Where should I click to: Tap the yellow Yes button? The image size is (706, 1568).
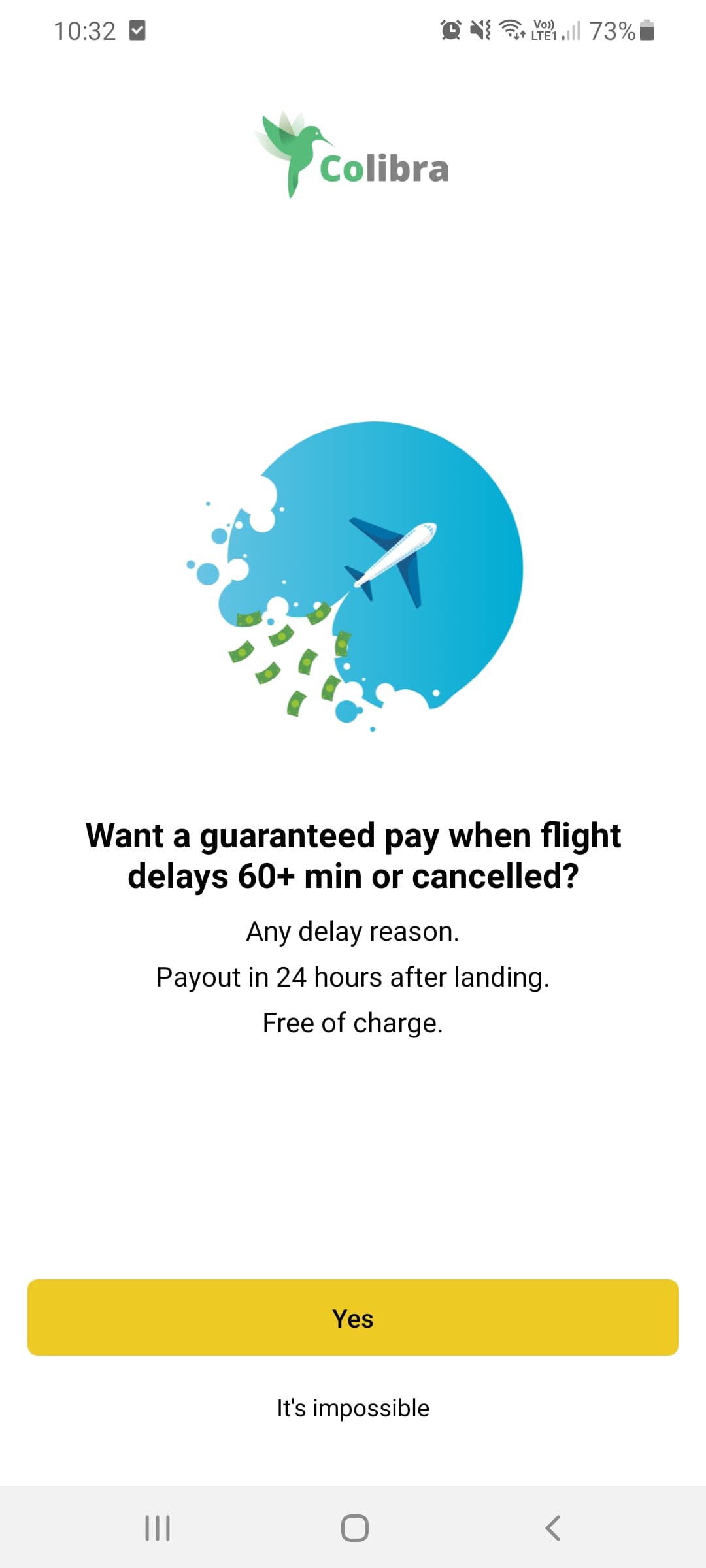coord(353,1318)
